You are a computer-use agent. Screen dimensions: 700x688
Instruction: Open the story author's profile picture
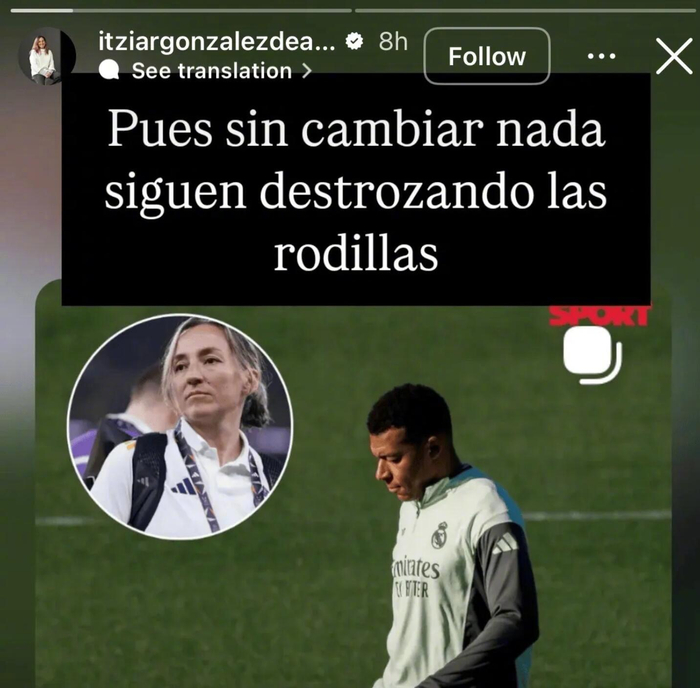click(44, 56)
